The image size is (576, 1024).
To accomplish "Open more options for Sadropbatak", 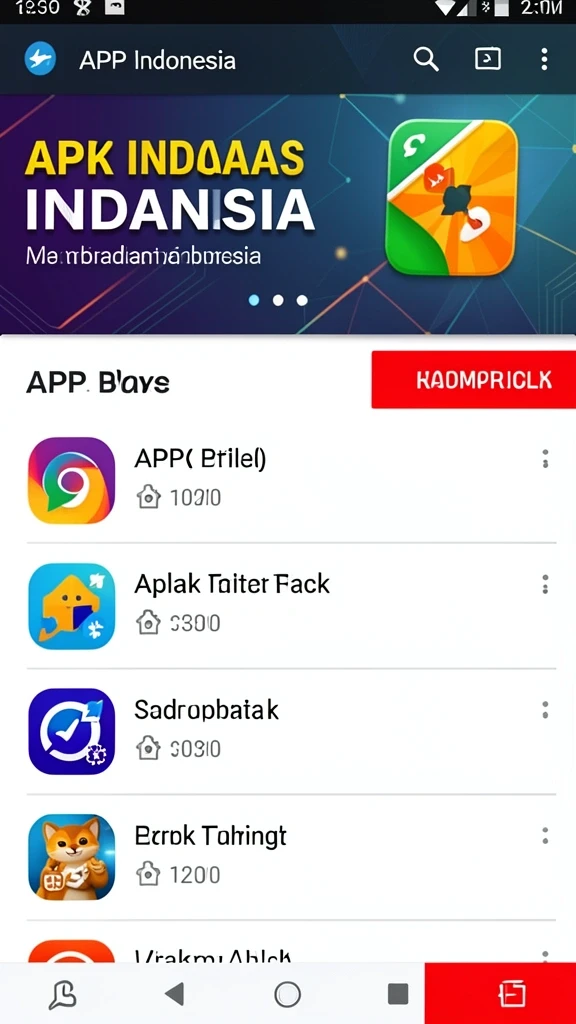I will [x=545, y=710].
